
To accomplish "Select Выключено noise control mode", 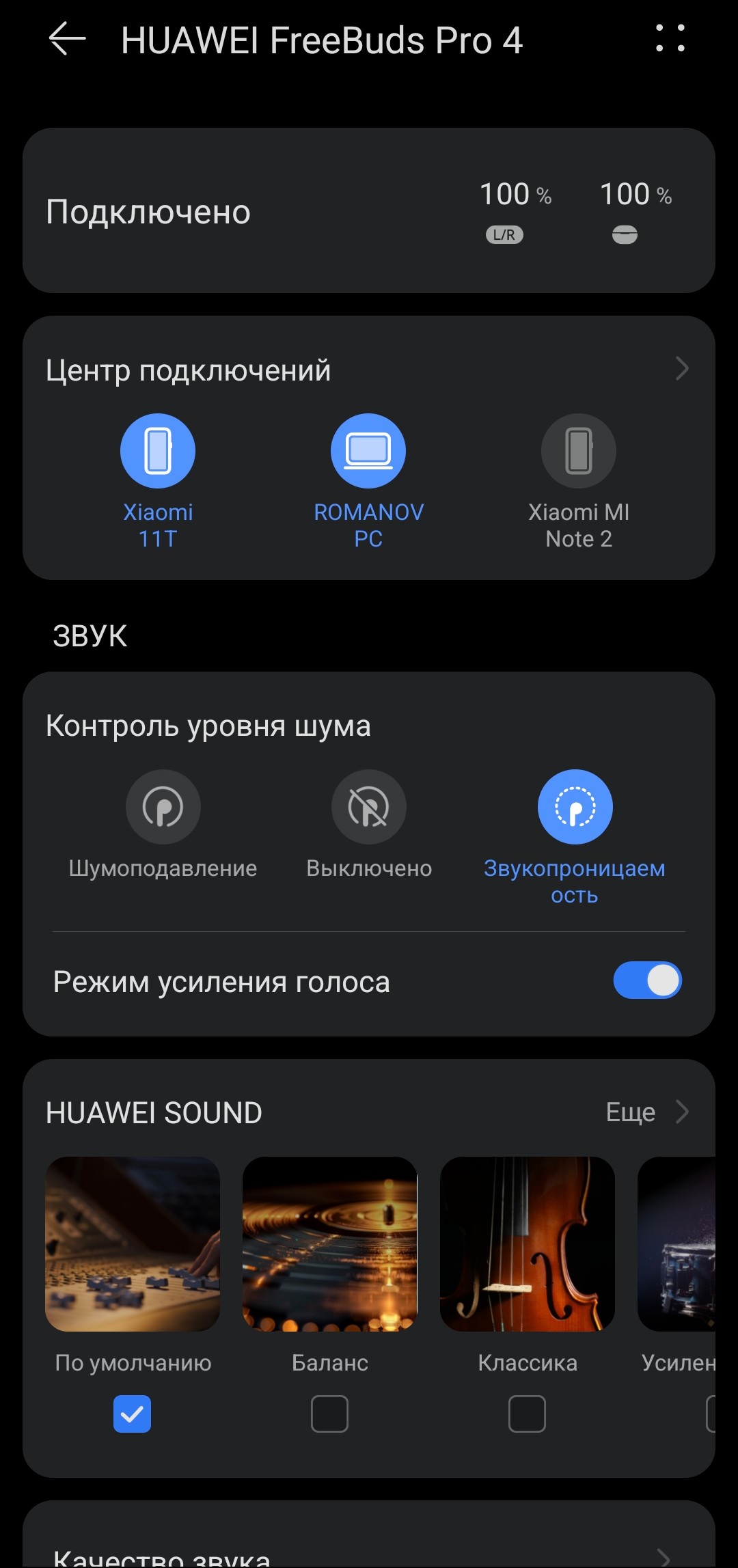I will tap(369, 808).
